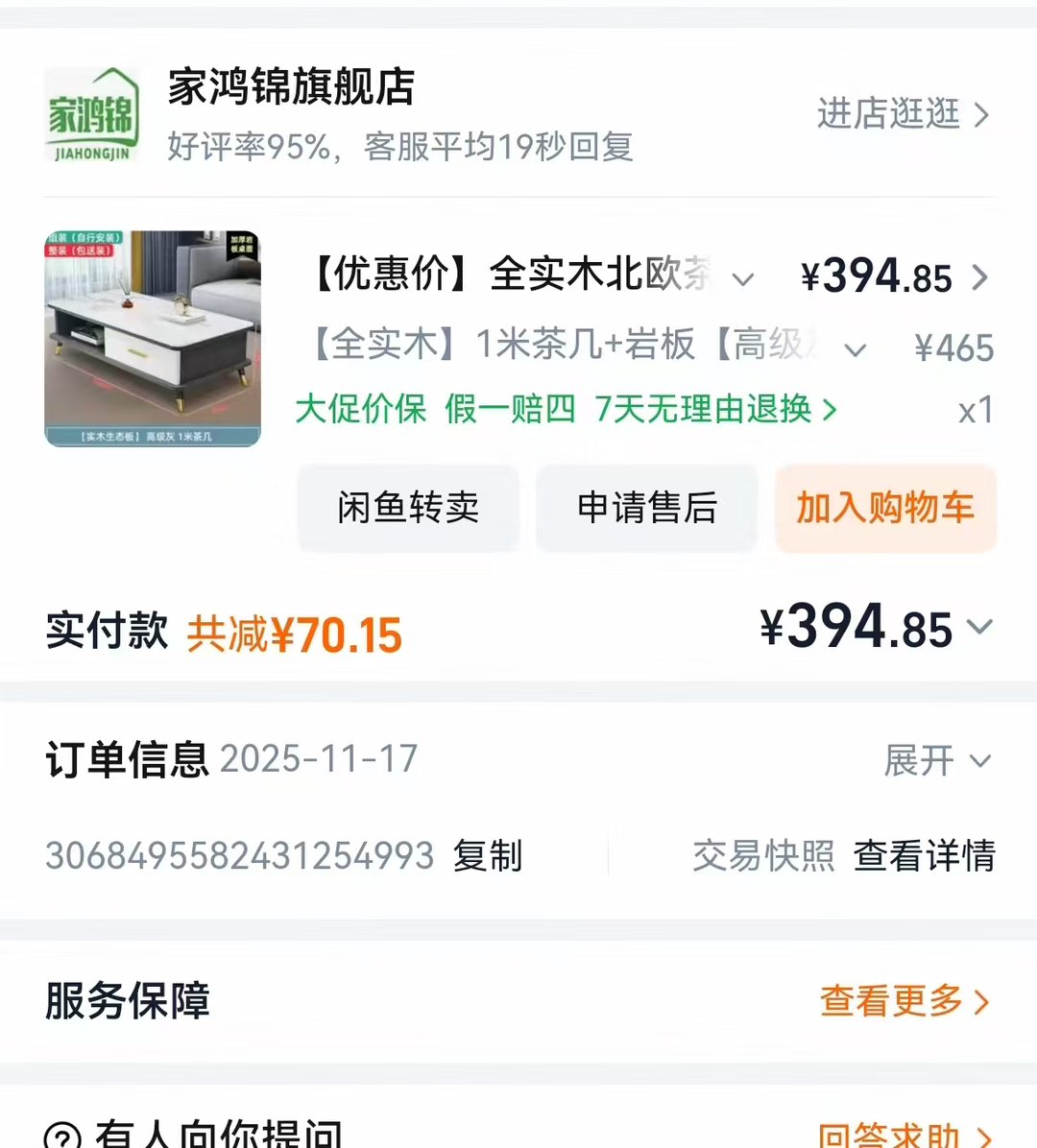Open the 家鸿锦旗舰店 store header
Viewport: 1037px width, 1148px height.
(291, 88)
